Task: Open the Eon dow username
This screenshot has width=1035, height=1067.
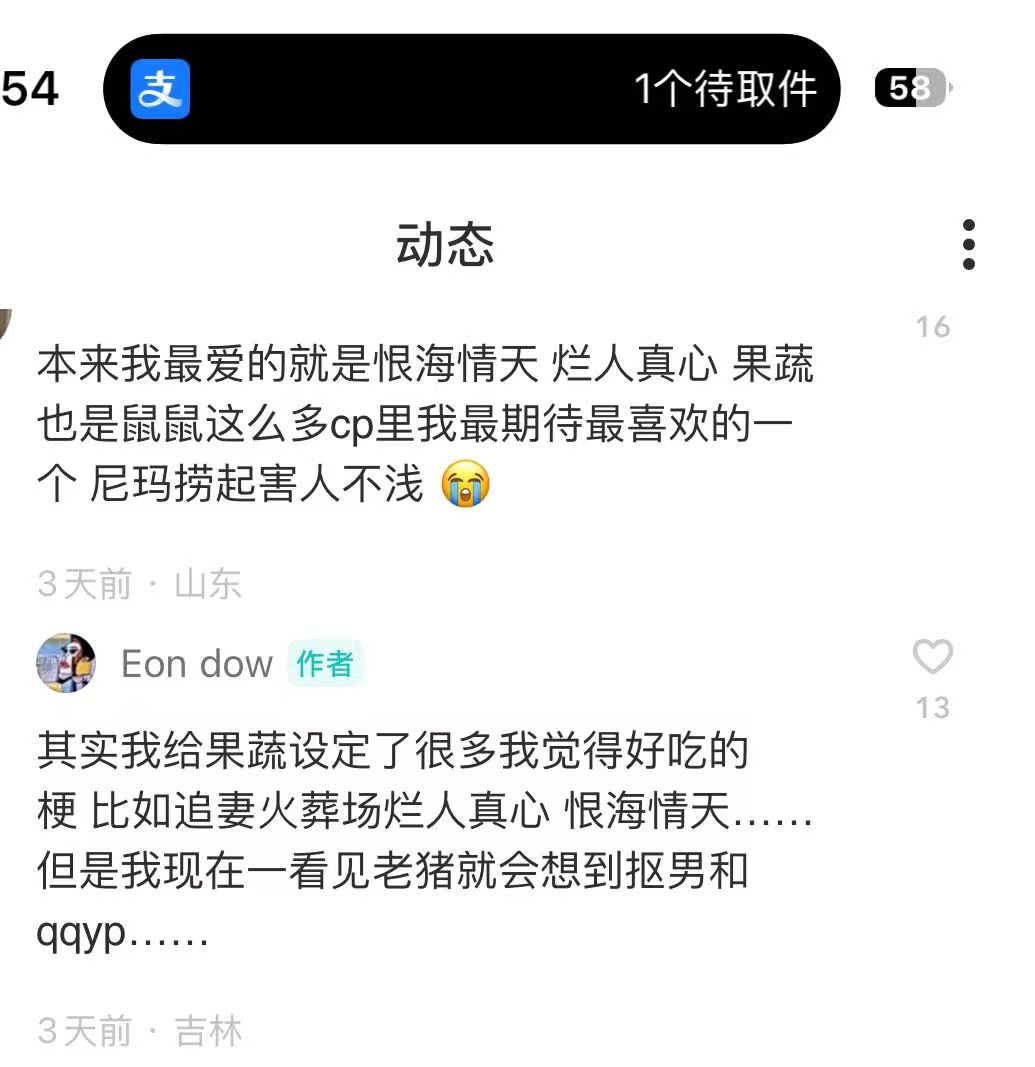Action: (x=197, y=664)
